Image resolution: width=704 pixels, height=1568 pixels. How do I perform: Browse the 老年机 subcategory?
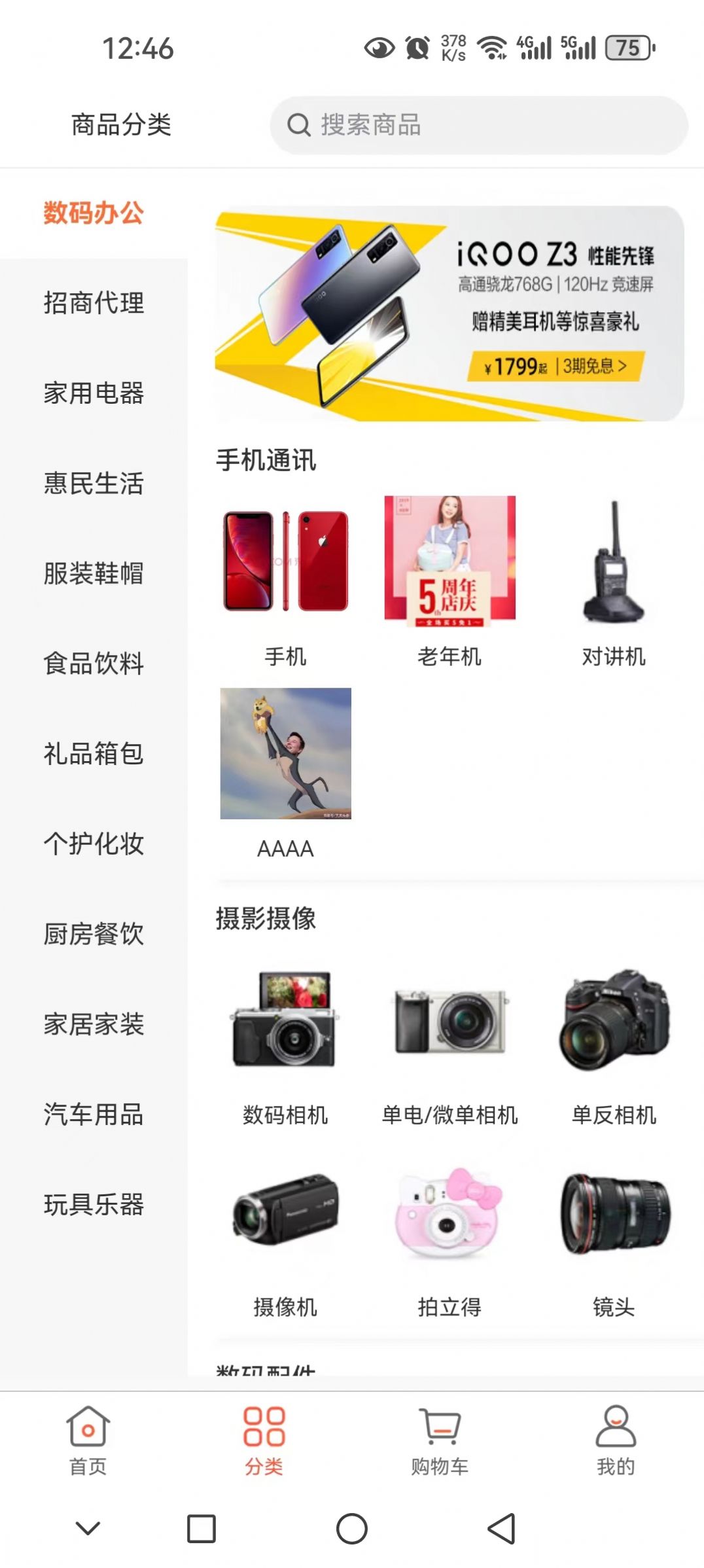coord(449,579)
